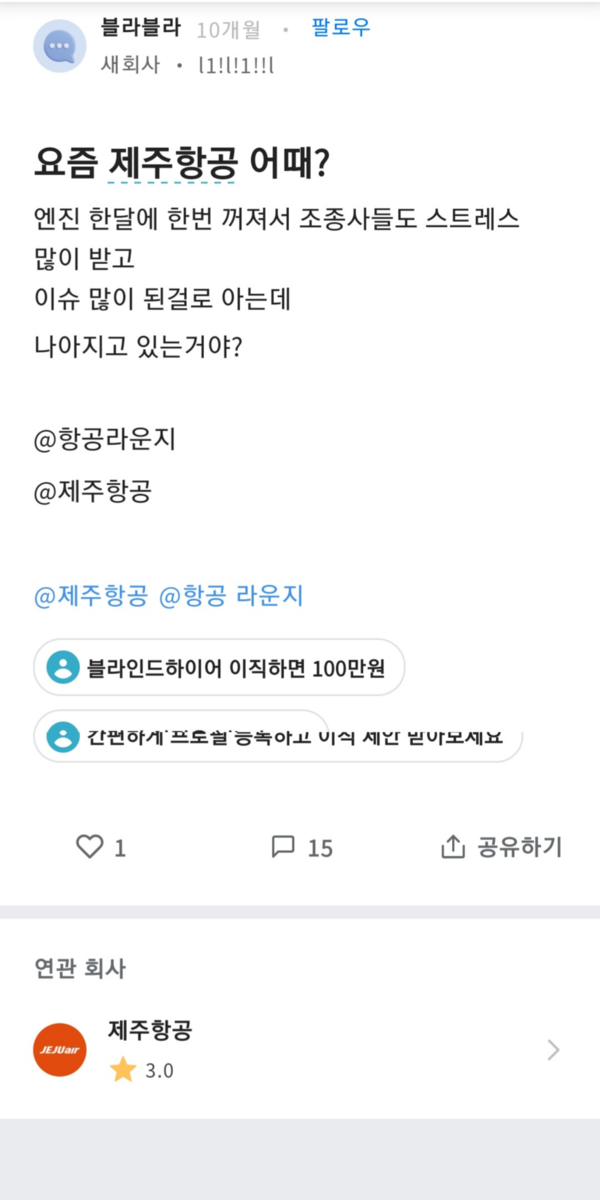Open the related company 제주항공 row

298,1049
